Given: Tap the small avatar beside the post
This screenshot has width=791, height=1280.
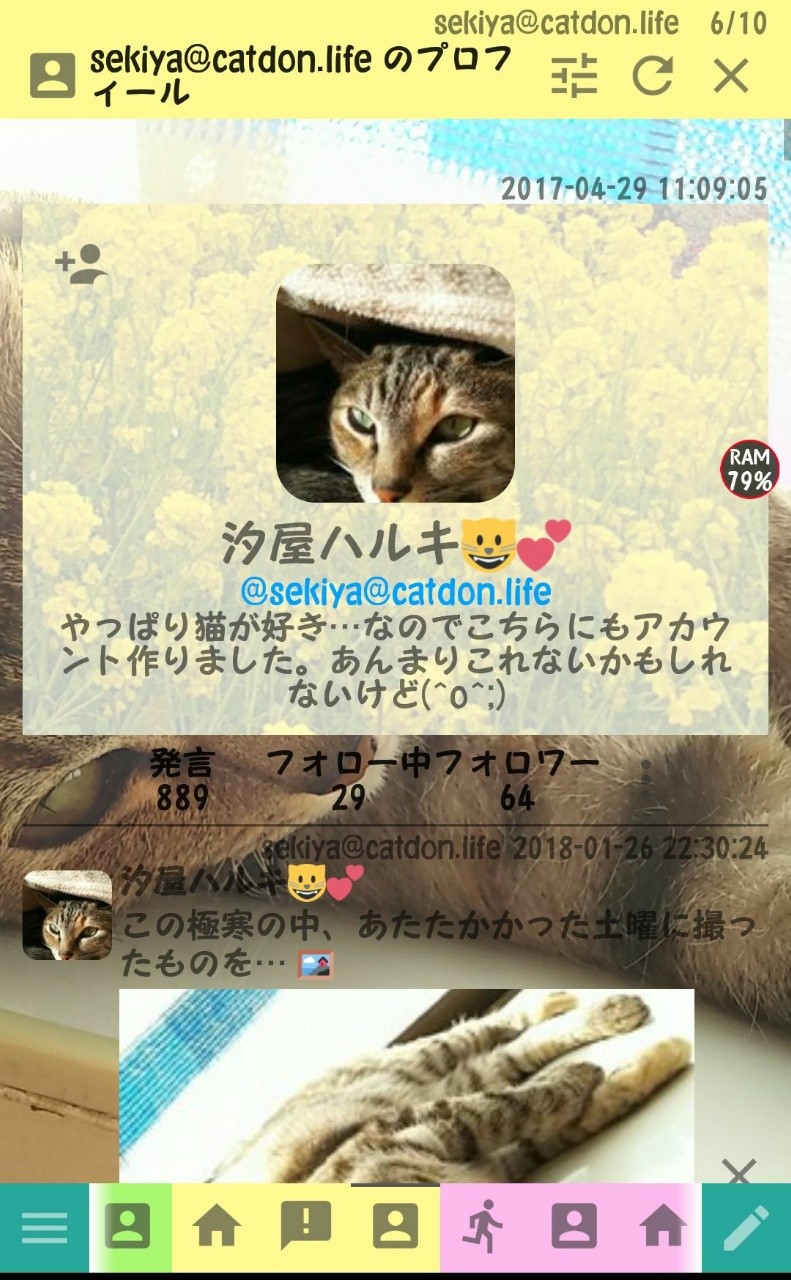Looking at the screenshot, I should (67, 915).
